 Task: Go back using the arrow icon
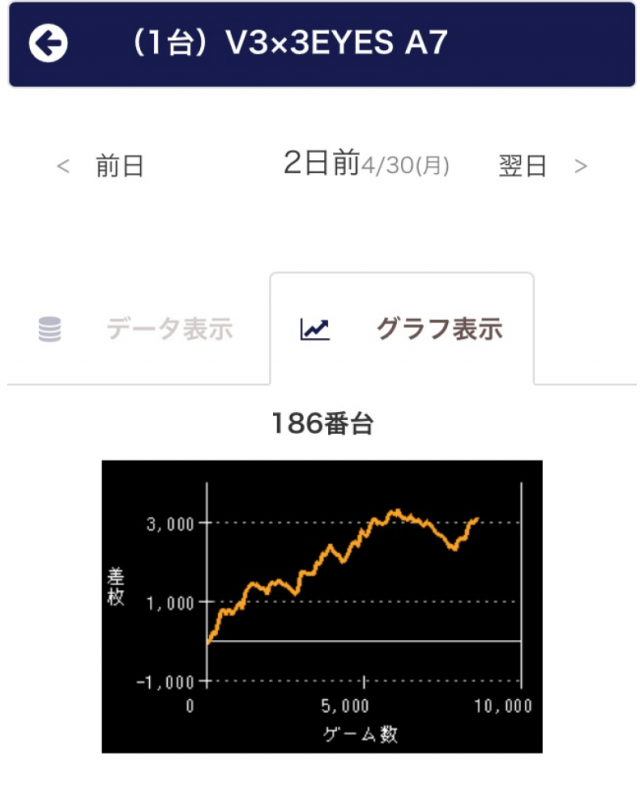(48, 44)
